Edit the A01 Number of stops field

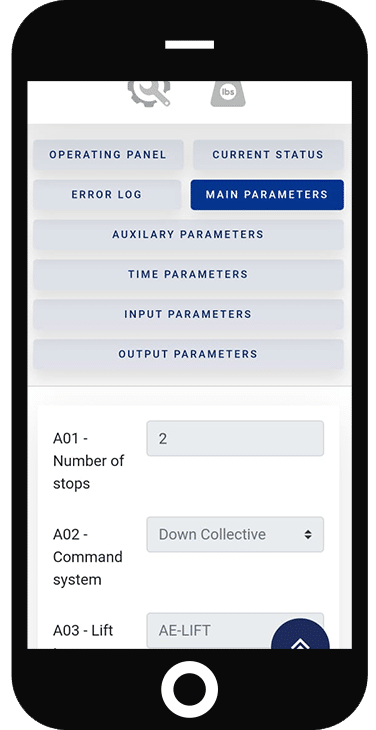[x=235, y=439]
